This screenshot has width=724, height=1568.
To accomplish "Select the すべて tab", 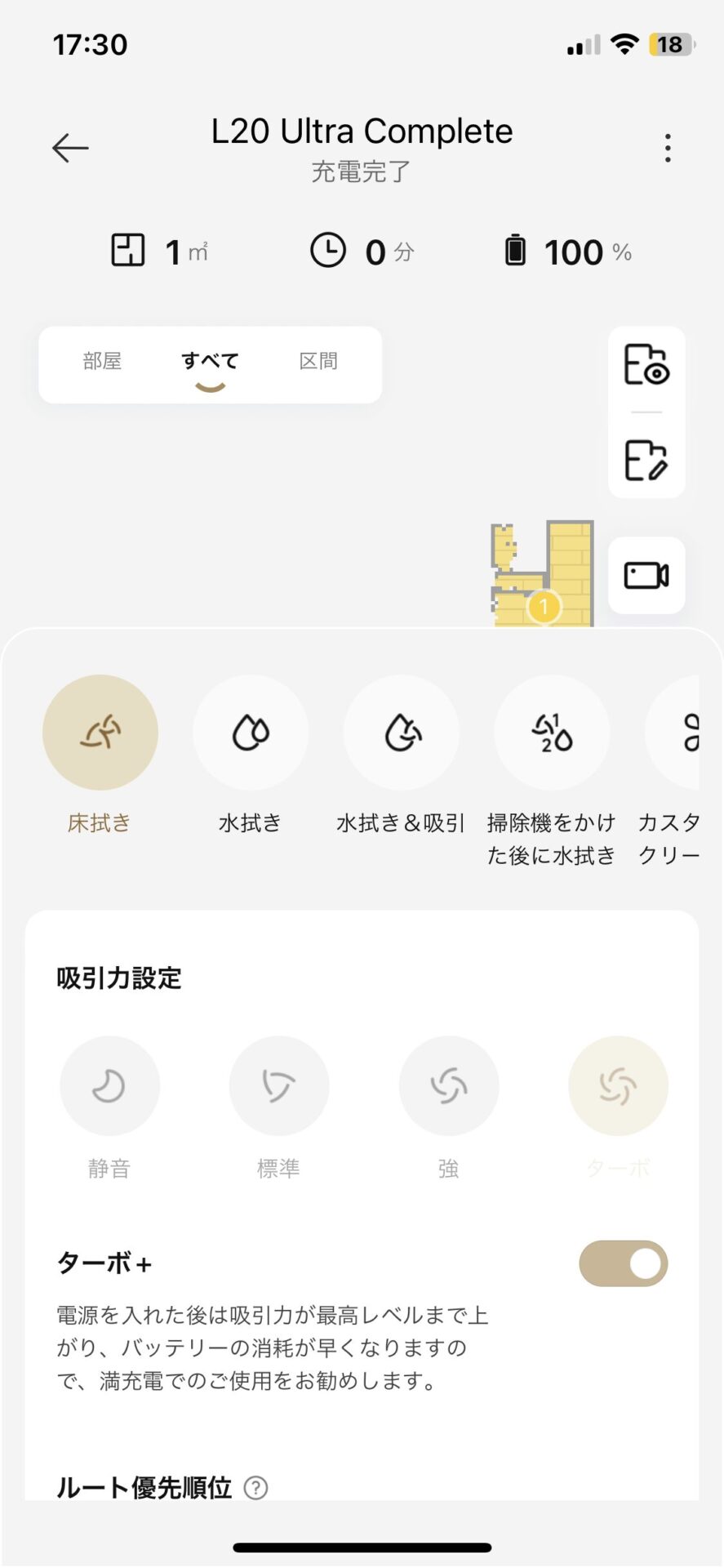I will (210, 361).
